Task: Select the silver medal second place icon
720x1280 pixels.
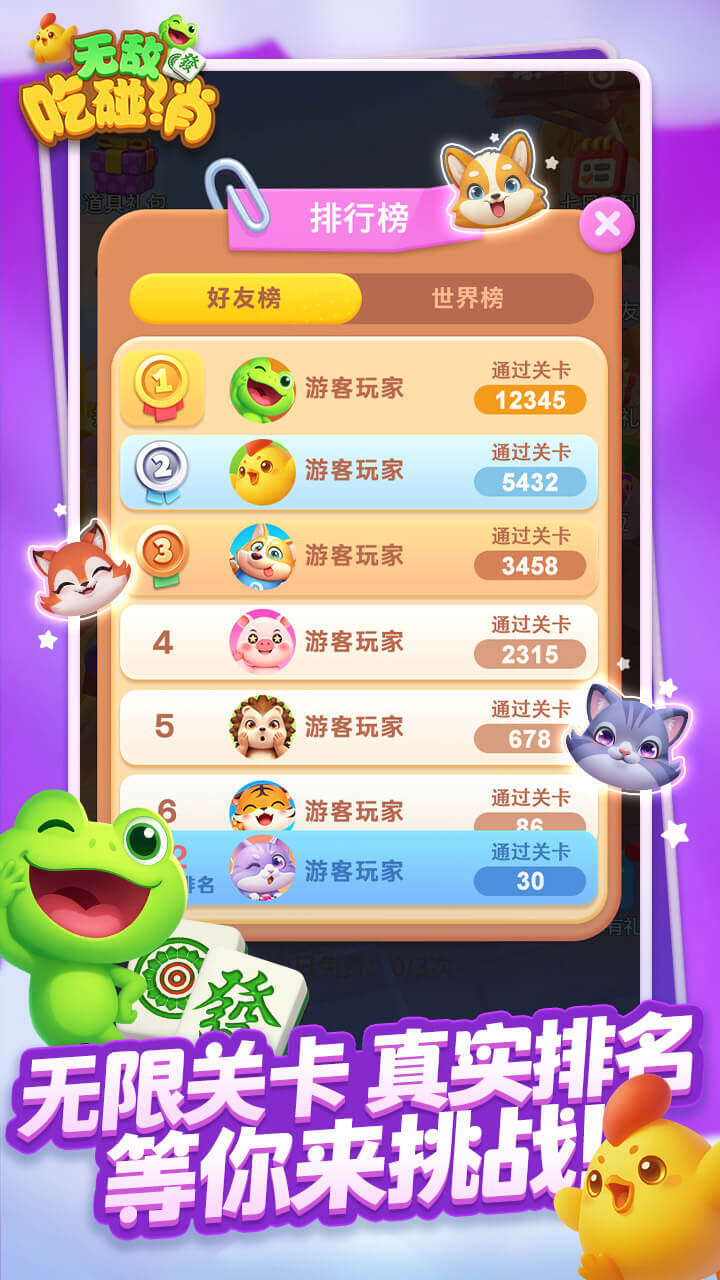Action: click(160, 470)
